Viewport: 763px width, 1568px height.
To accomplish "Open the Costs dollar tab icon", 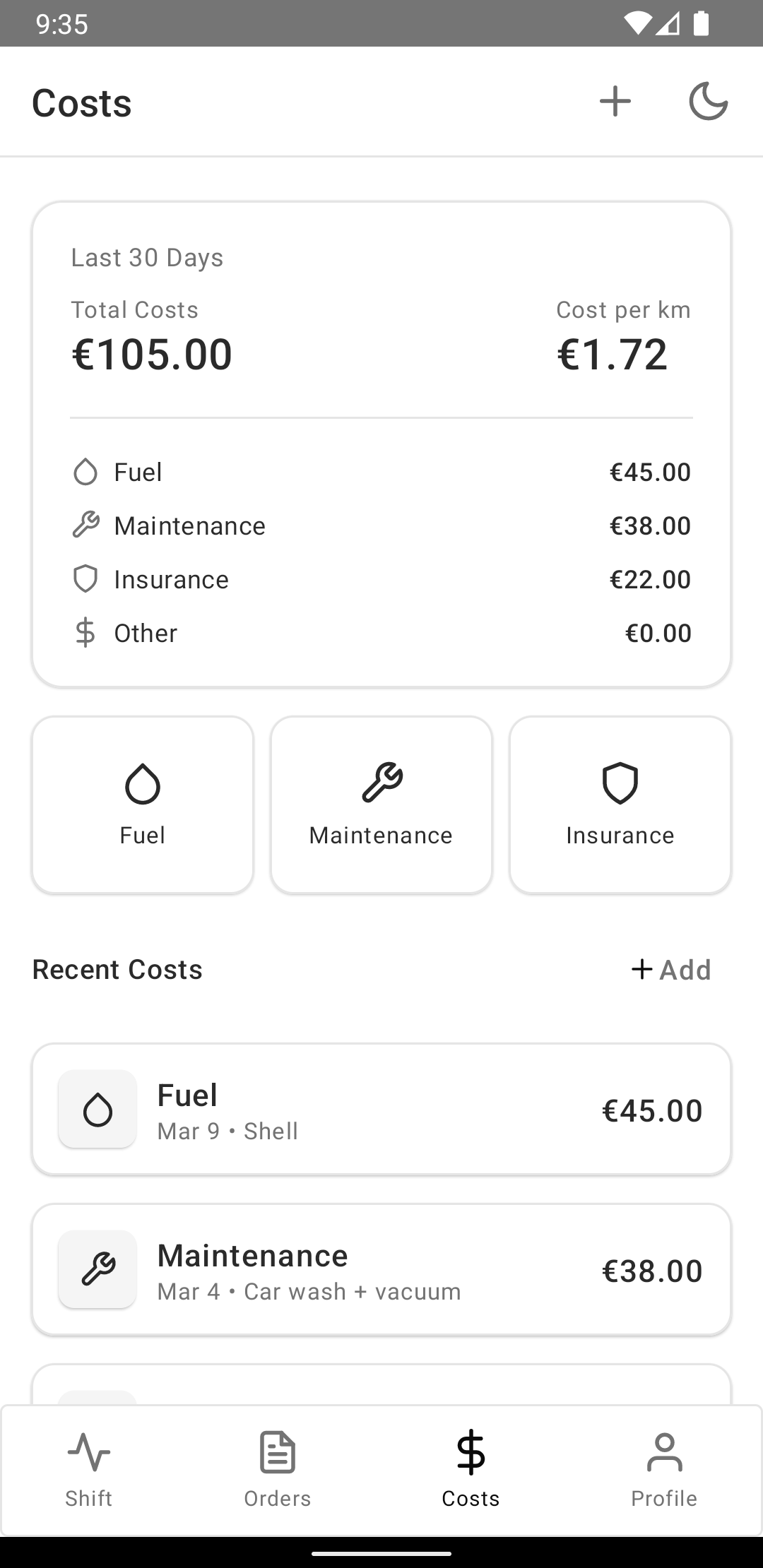I will (470, 1453).
